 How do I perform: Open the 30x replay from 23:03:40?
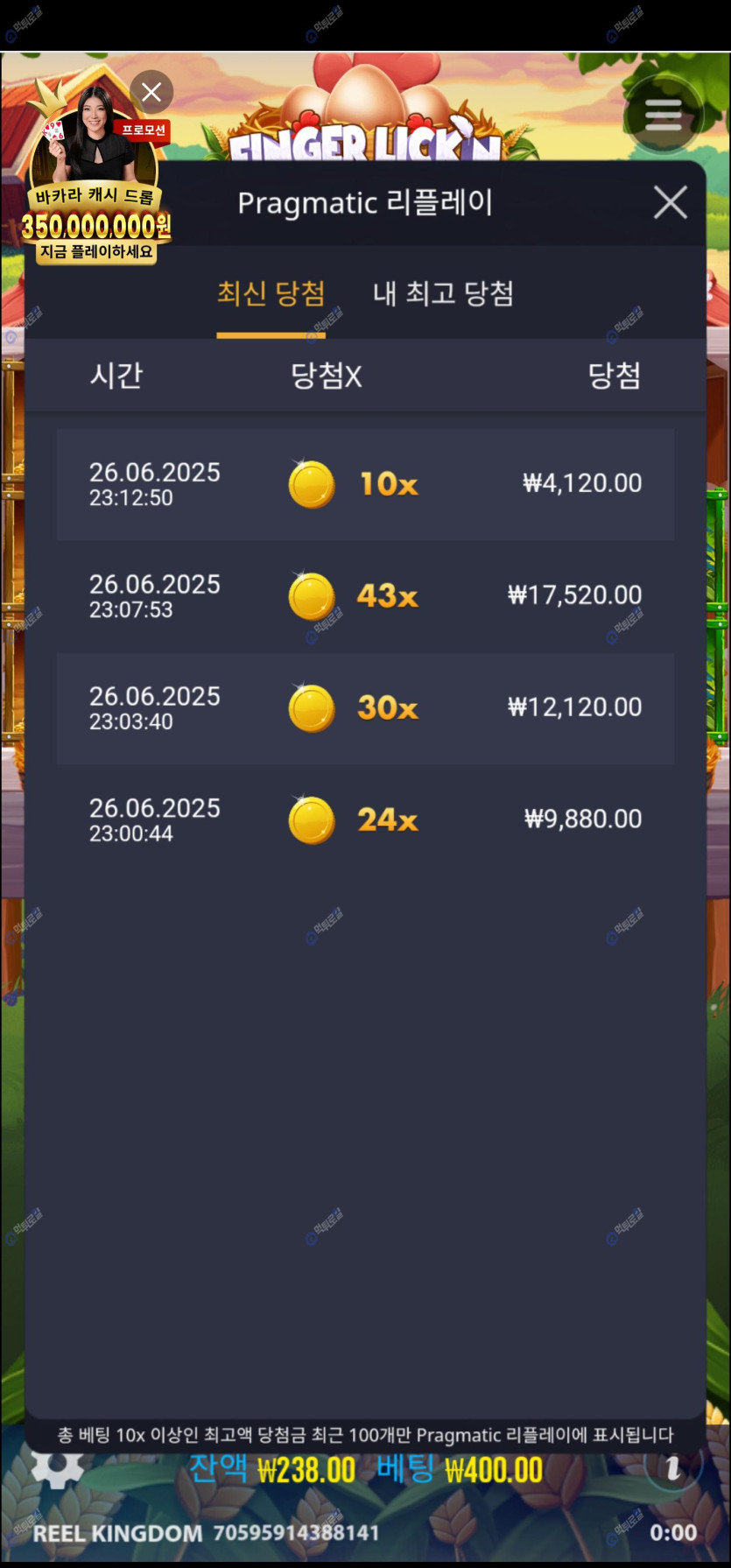[365, 708]
